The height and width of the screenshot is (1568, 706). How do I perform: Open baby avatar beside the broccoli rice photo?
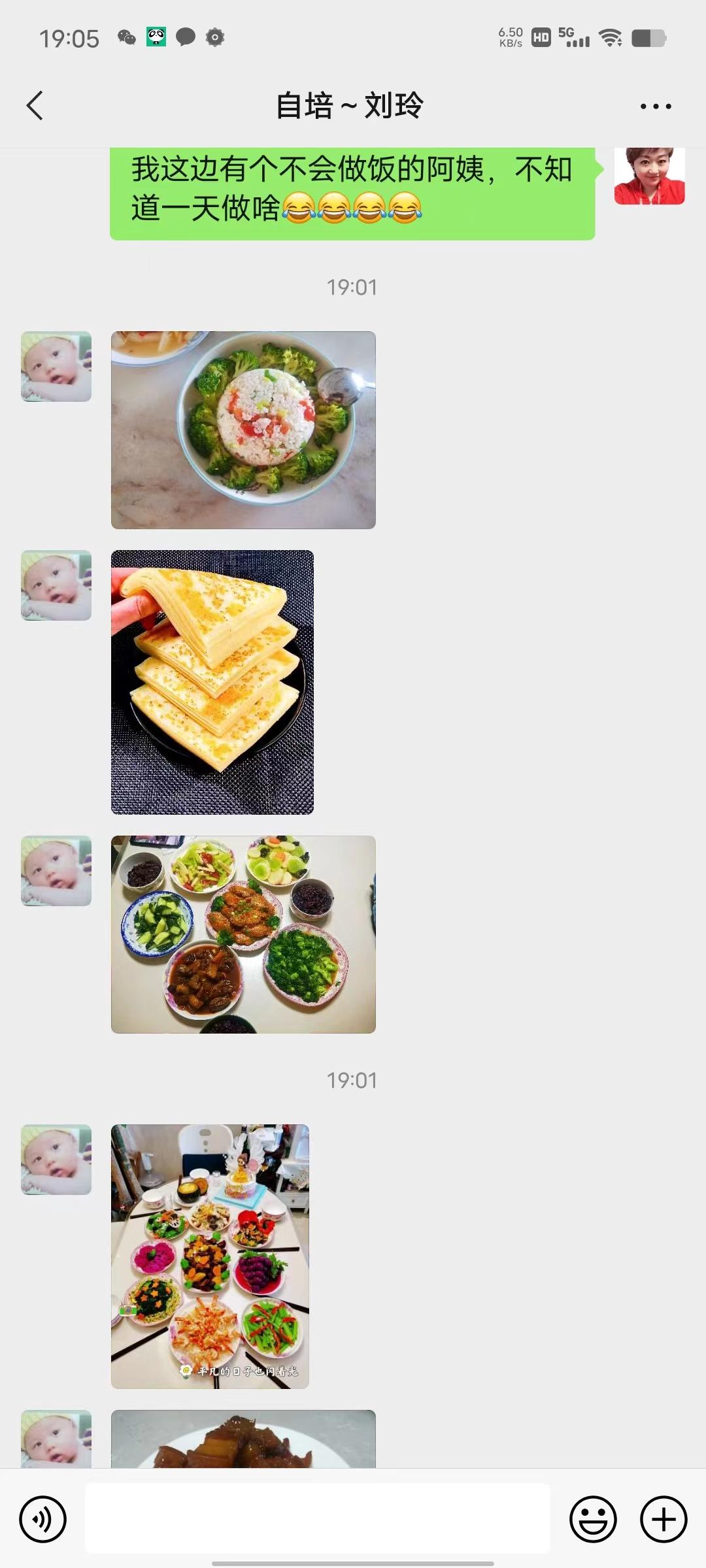click(56, 367)
